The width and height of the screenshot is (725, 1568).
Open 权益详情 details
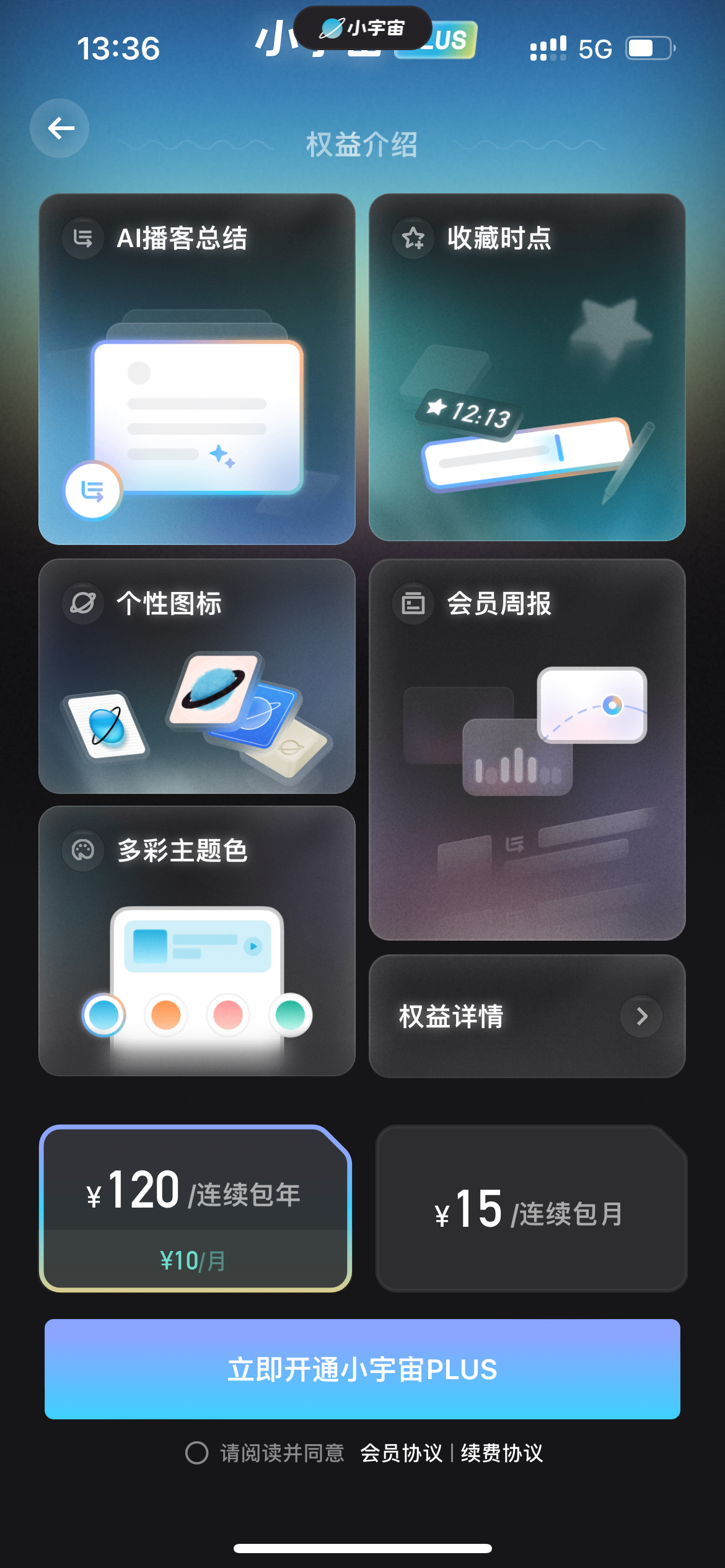(x=527, y=1016)
